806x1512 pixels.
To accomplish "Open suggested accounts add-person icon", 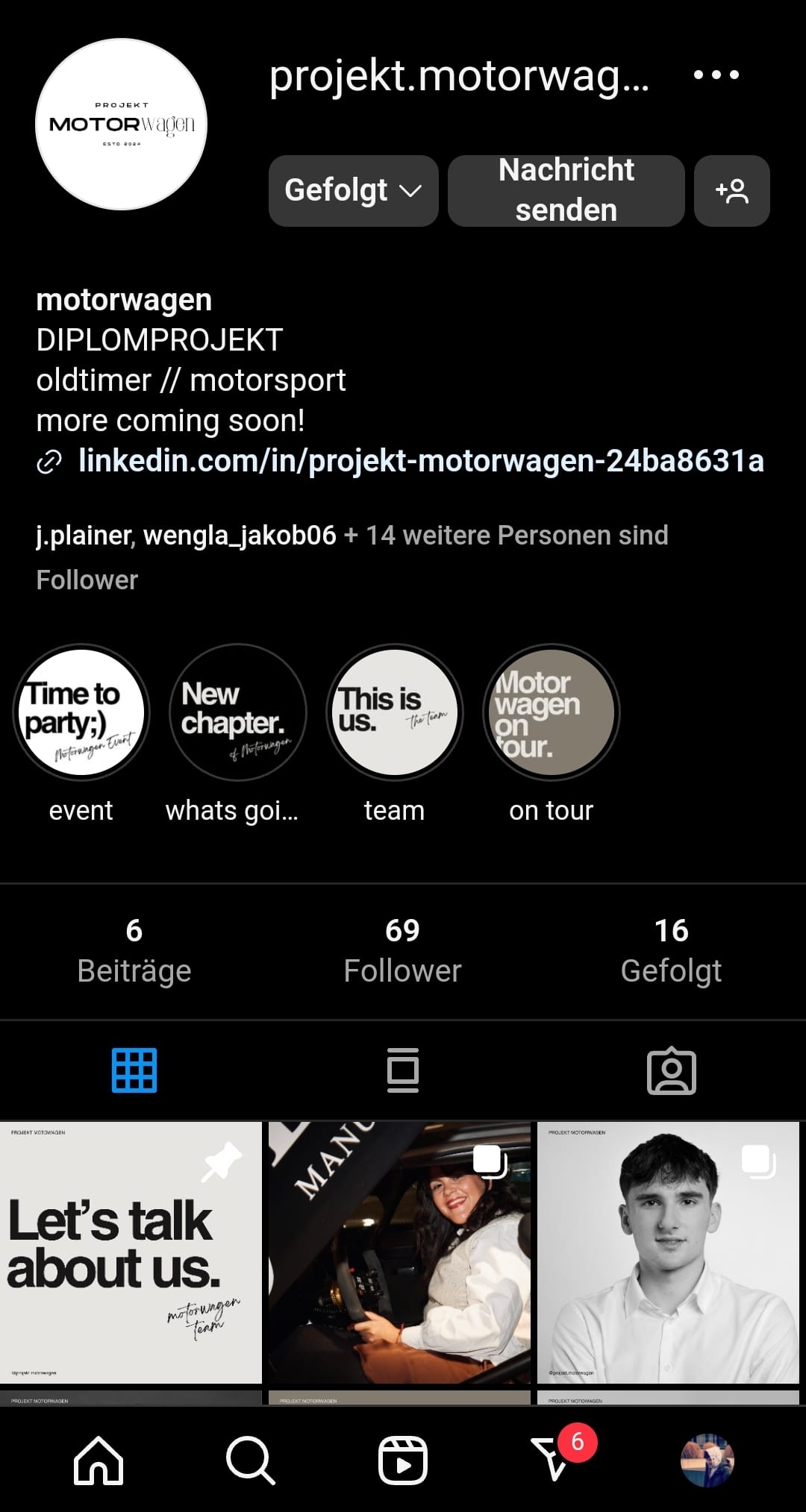I will (x=731, y=191).
